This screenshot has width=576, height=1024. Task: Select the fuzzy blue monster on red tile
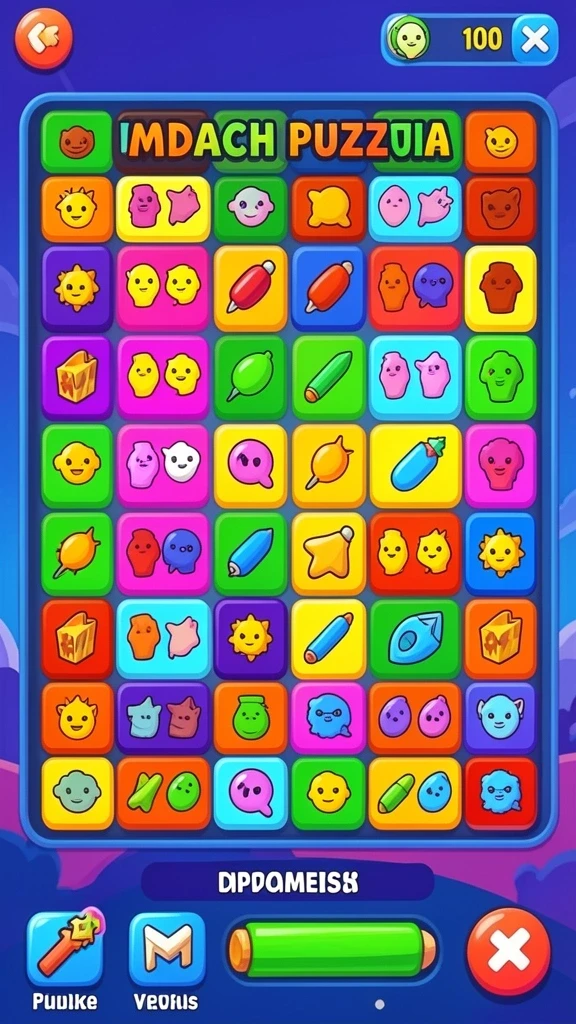pyautogui.click(x=500, y=793)
